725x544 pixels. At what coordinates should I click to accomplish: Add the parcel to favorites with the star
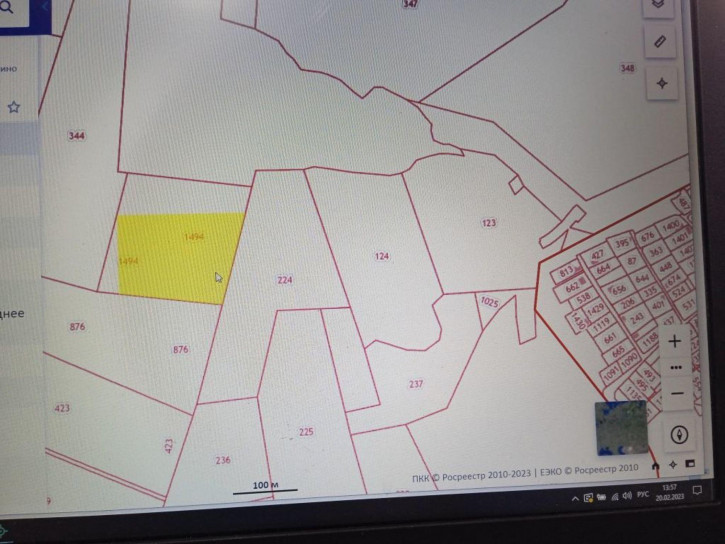point(14,107)
